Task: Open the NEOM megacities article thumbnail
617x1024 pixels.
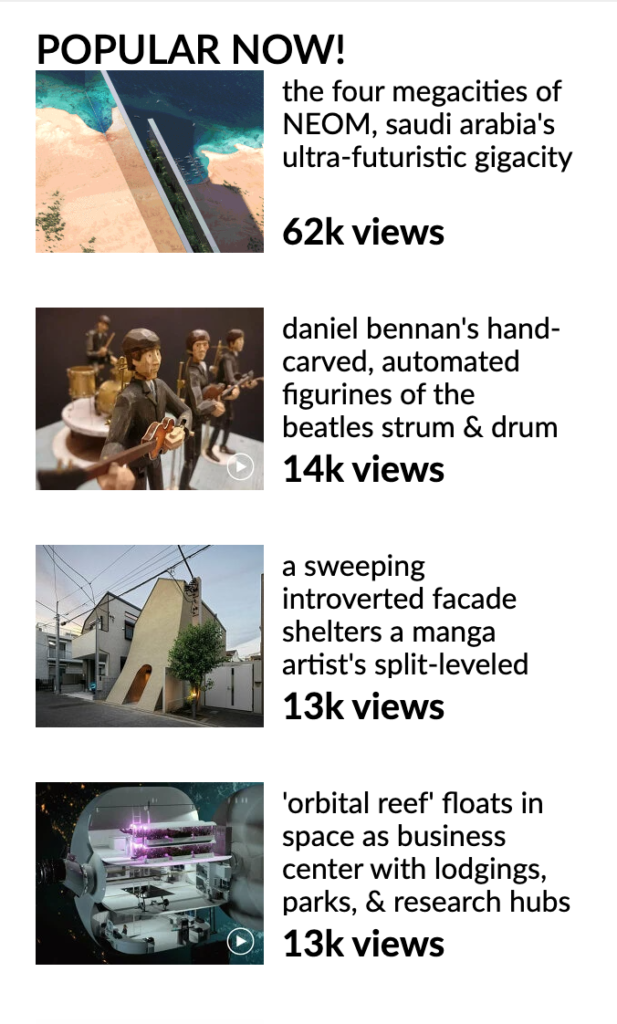Action: click(x=150, y=161)
